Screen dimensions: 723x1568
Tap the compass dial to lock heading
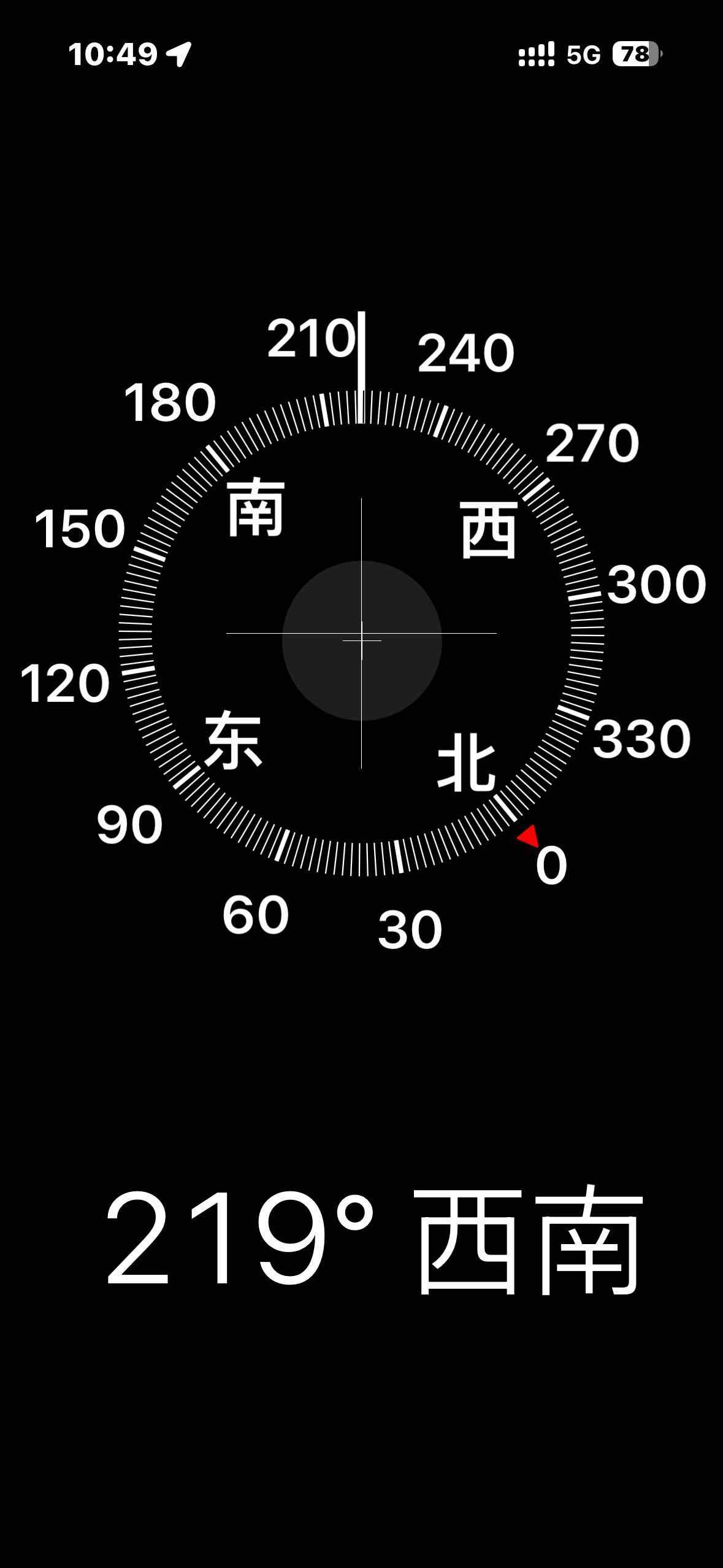pos(362,633)
